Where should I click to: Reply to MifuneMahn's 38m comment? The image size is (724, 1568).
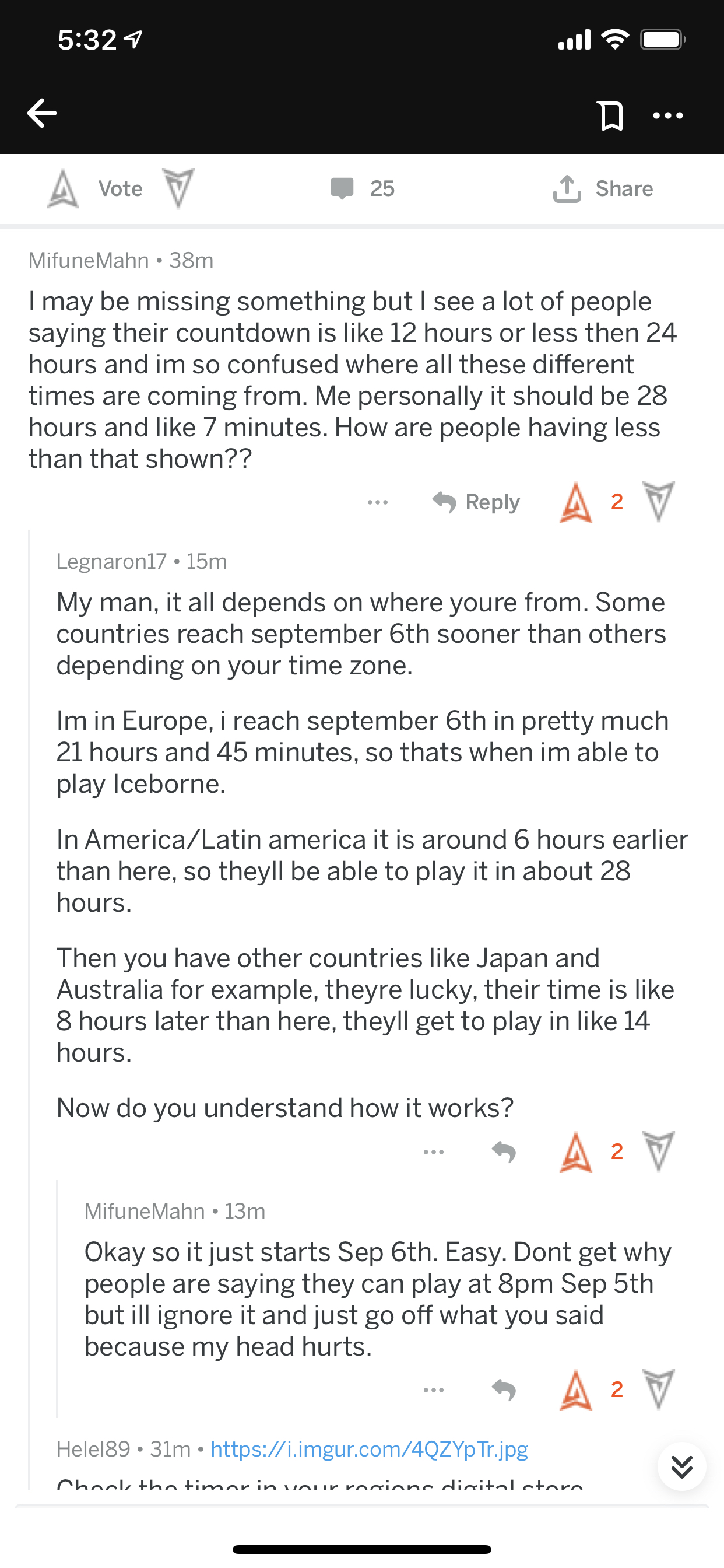pos(476,502)
